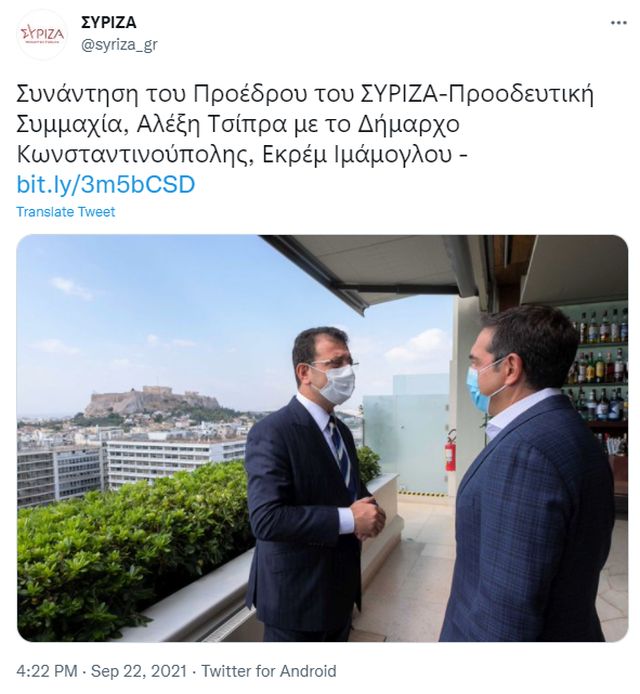The image size is (640, 694).
Task: Open the bit.ly/3m5bCSD link
Action: [106, 185]
